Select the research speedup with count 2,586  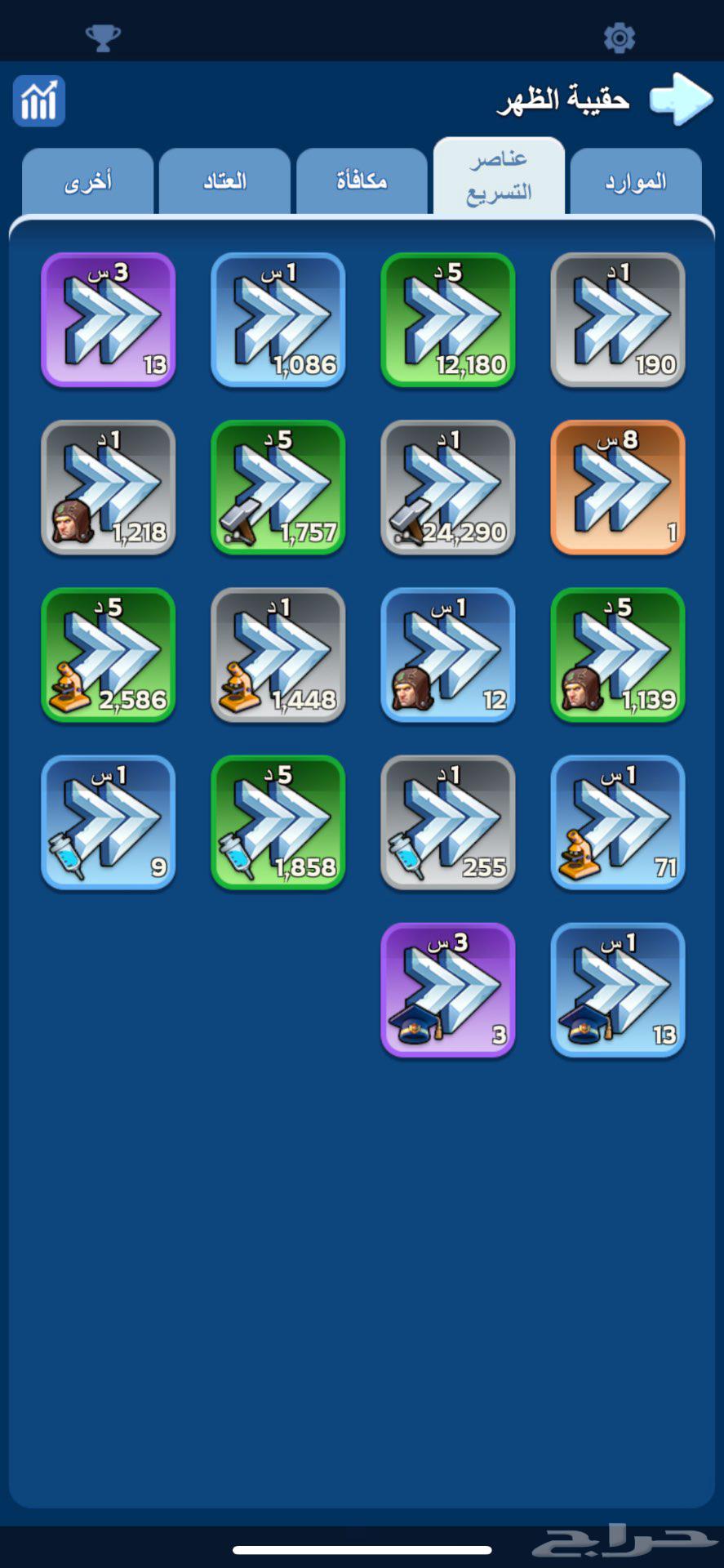point(107,655)
